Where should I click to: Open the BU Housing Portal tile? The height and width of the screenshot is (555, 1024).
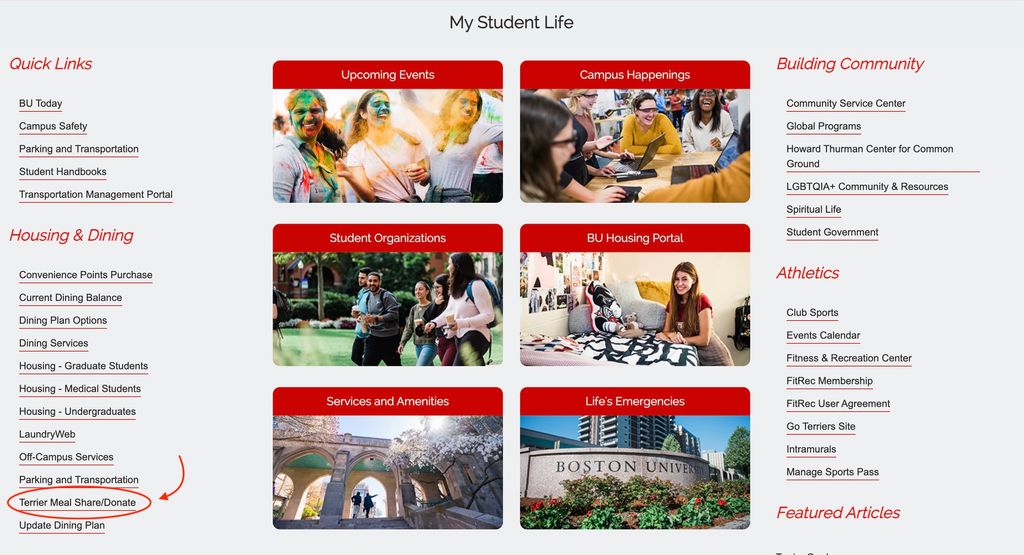tap(634, 295)
